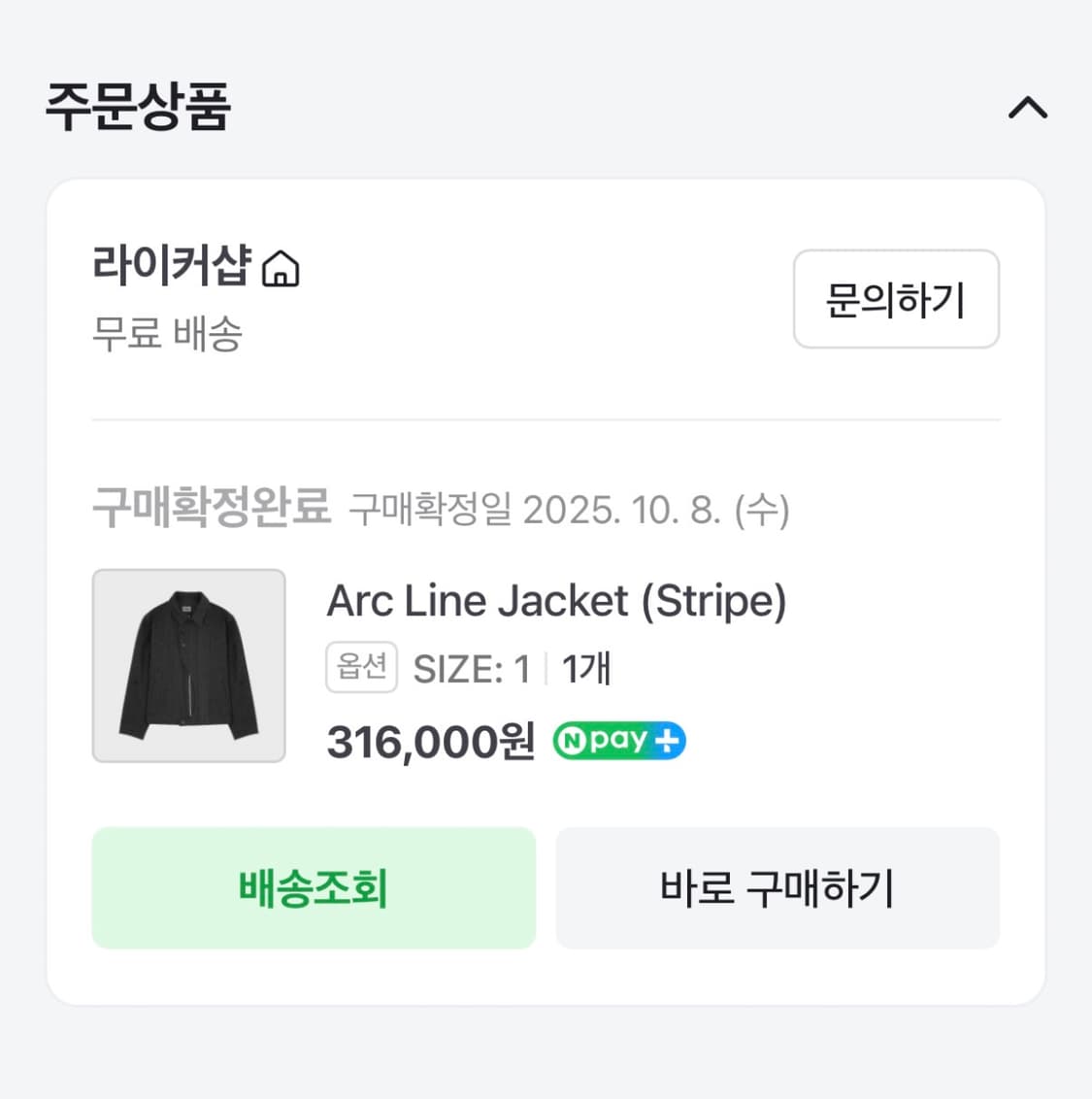Open 문의하기 to contact the seller

(x=895, y=299)
